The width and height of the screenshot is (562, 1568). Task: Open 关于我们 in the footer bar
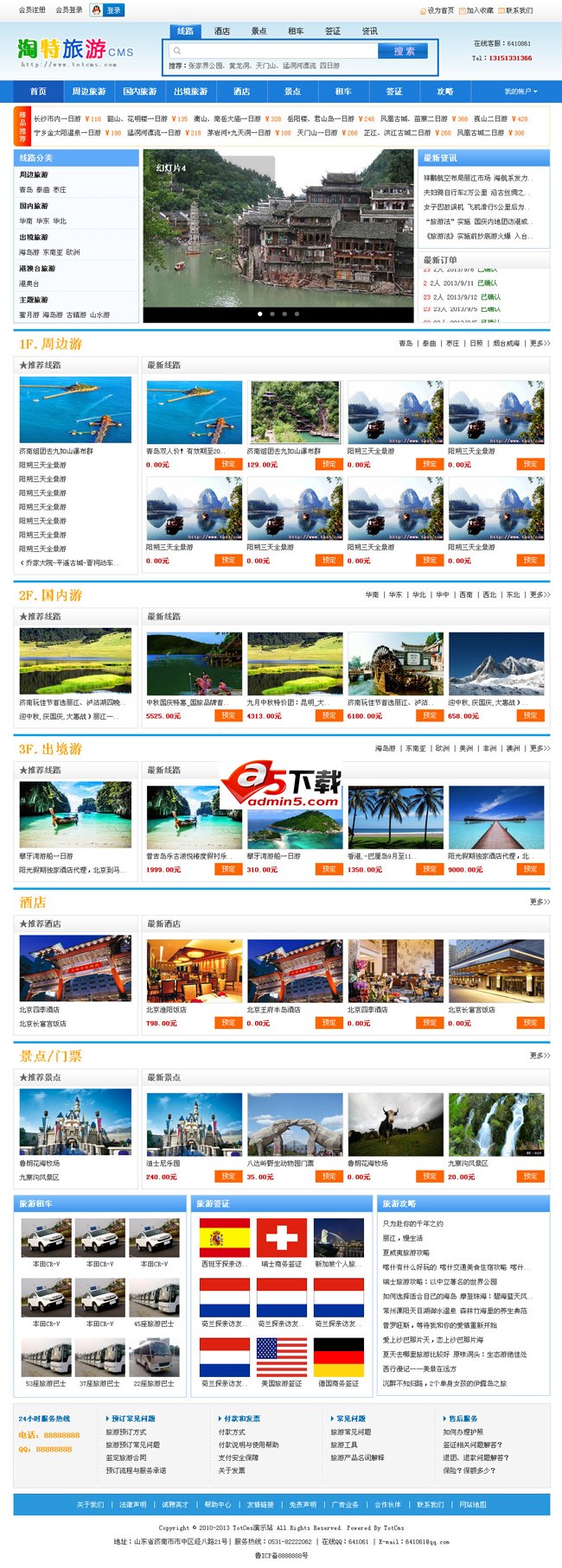click(90, 1504)
